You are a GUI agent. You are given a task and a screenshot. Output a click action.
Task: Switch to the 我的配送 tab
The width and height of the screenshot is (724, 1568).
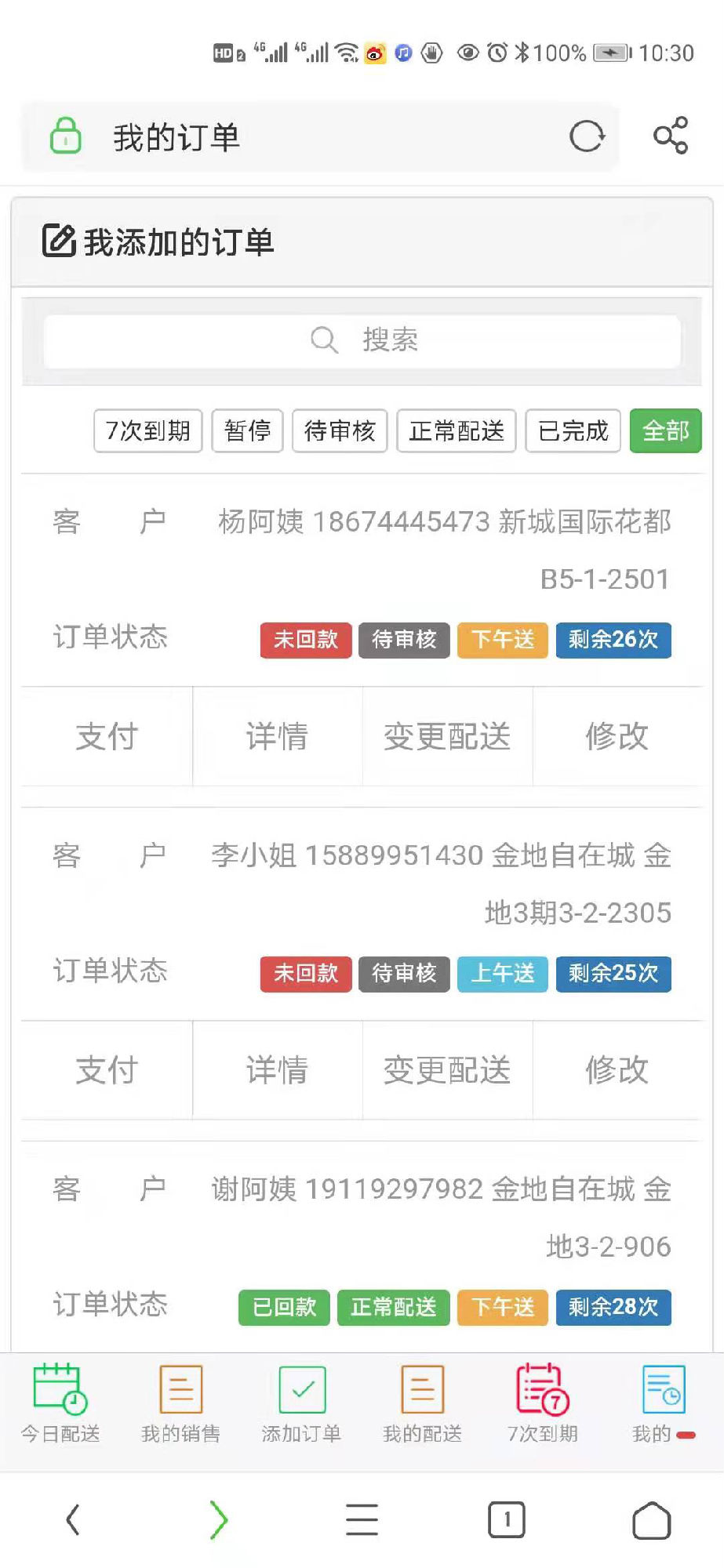pos(422,1404)
